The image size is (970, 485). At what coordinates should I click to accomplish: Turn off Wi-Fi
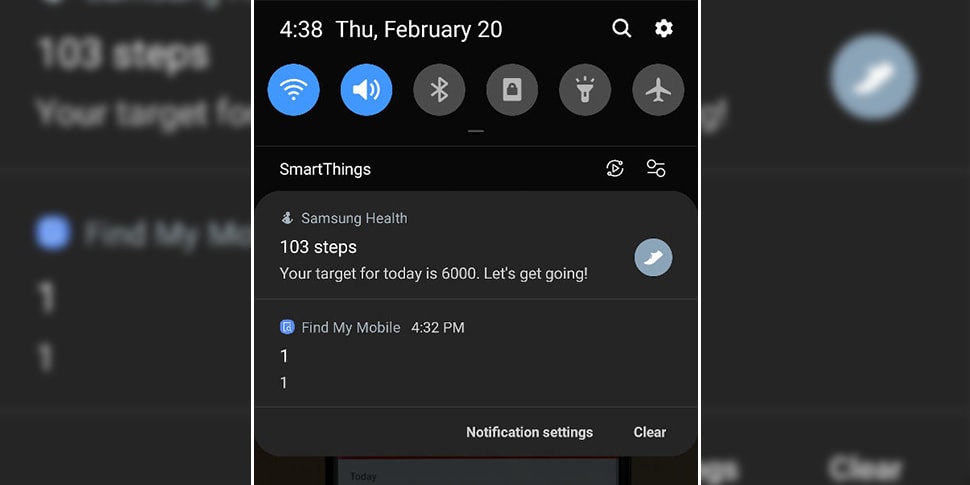293,90
